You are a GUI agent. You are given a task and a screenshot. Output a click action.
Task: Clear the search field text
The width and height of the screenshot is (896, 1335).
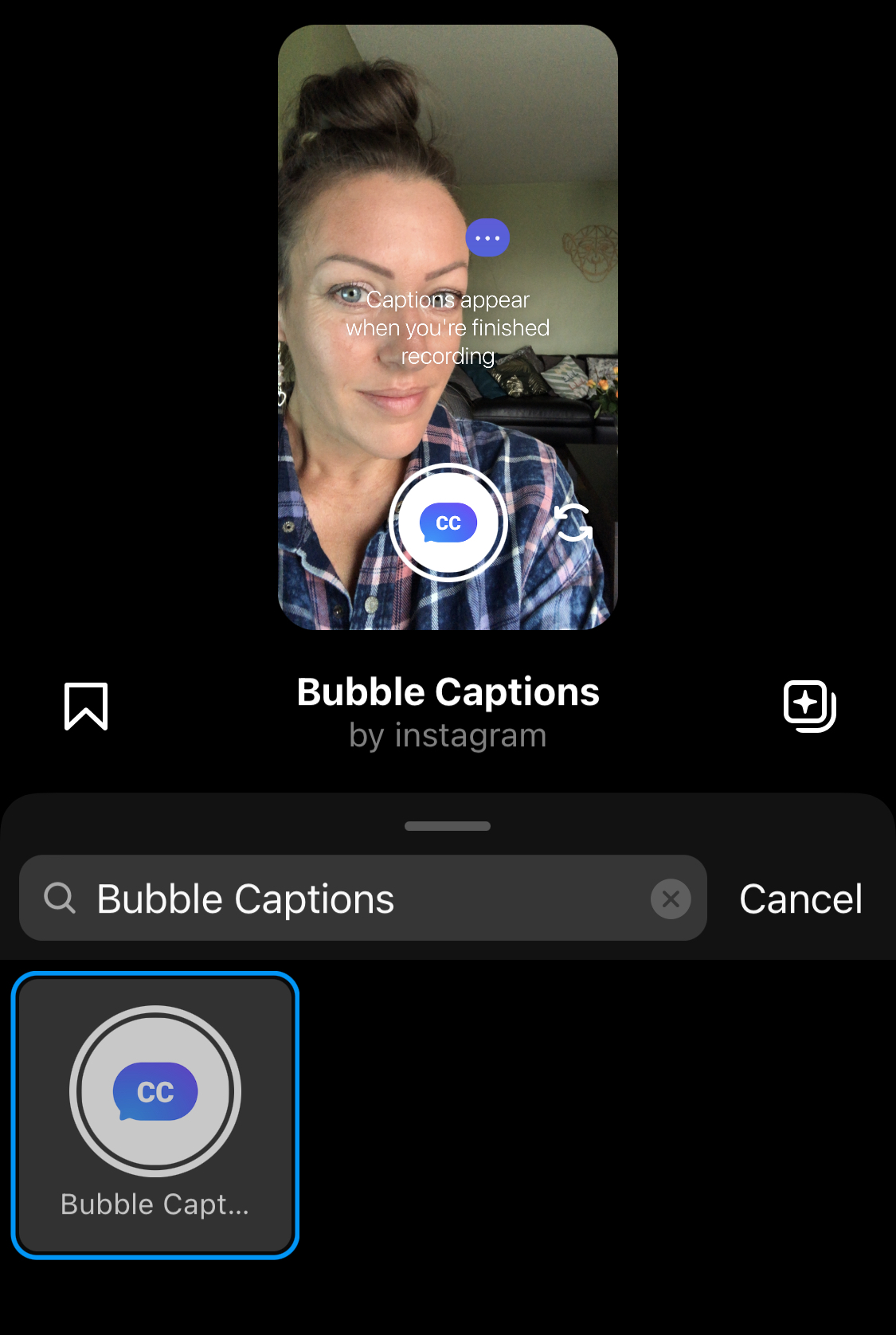[671, 899]
